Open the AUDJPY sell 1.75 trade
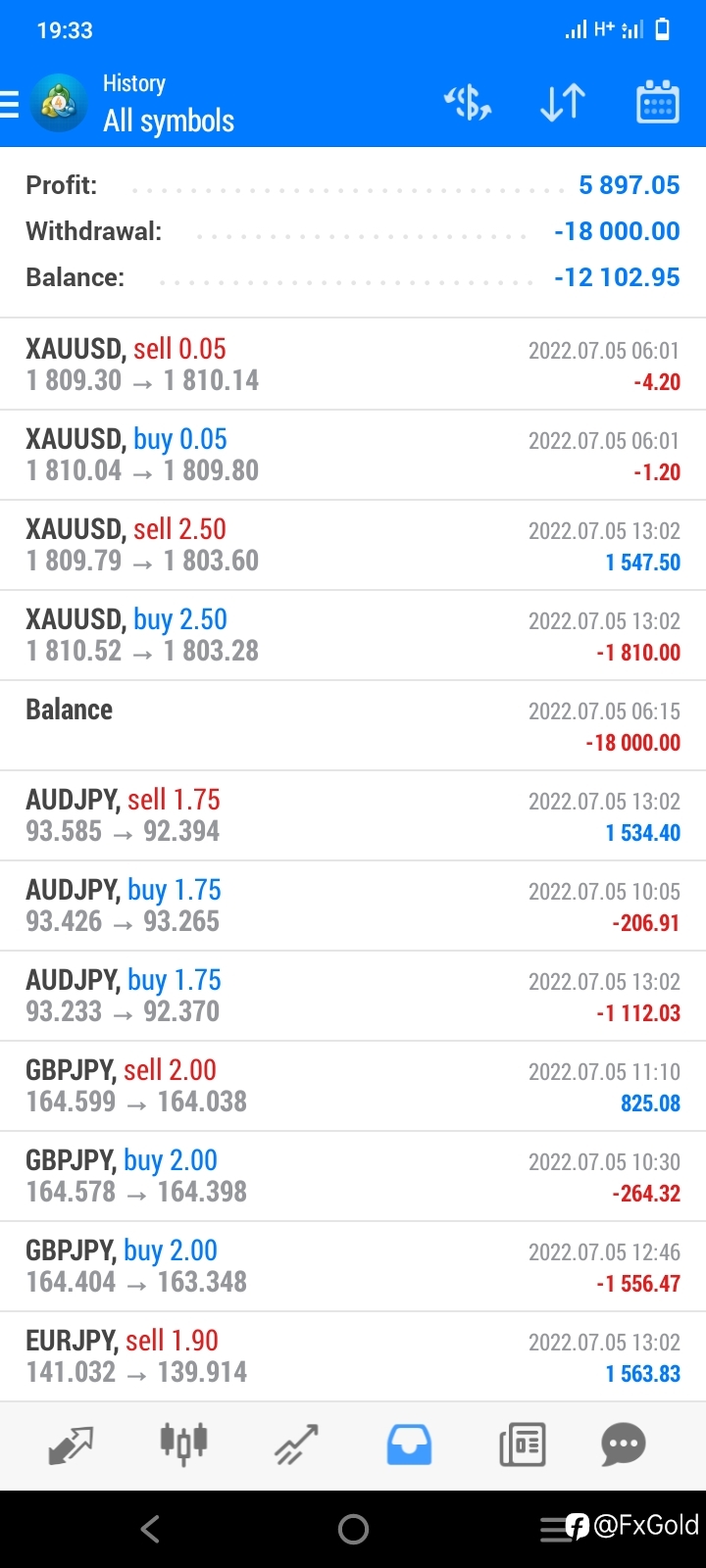The width and height of the screenshot is (706, 1568). pos(353,815)
